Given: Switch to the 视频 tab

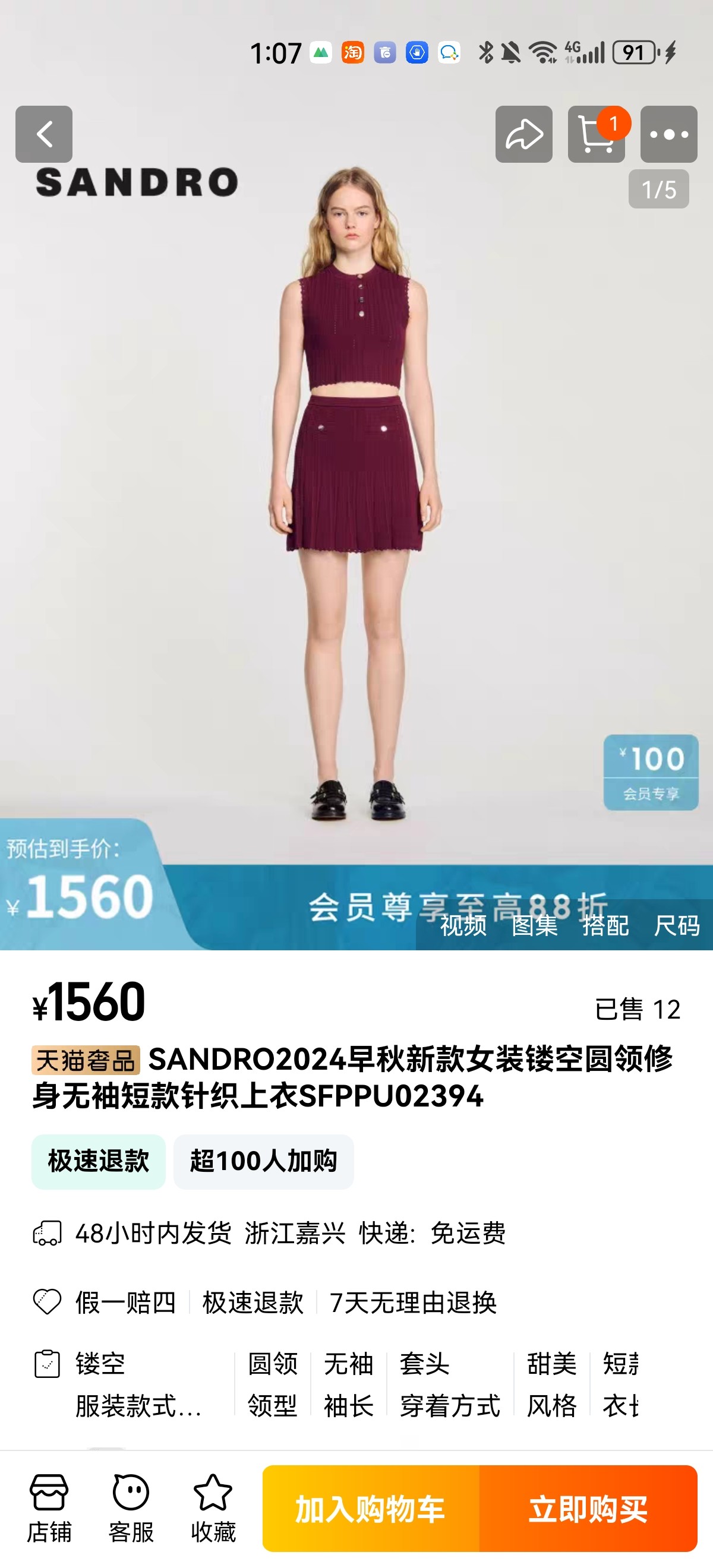Looking at the screenshot, I should 463,925.
